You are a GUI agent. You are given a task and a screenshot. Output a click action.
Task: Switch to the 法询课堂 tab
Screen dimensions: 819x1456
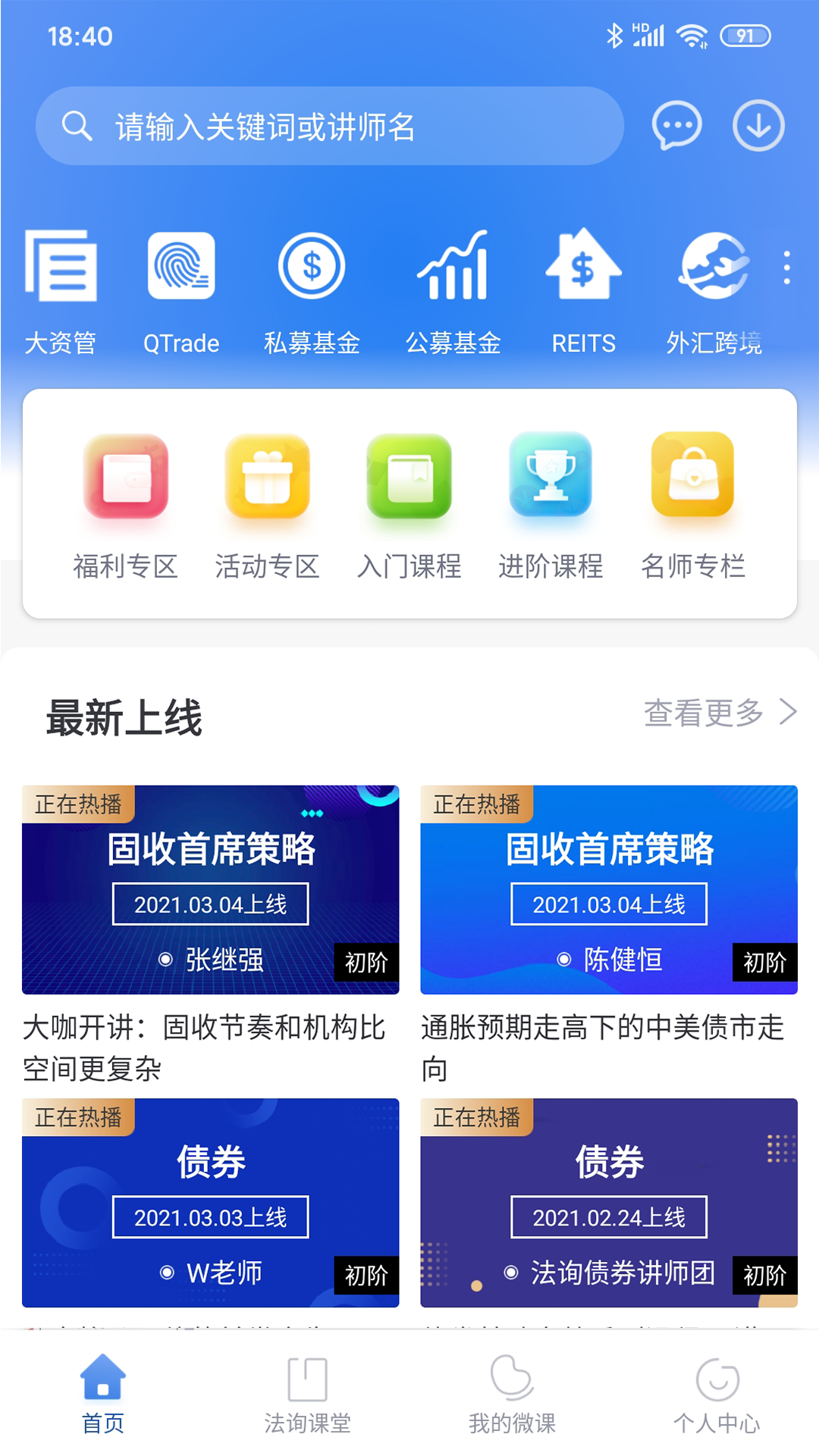[307, 1394]
